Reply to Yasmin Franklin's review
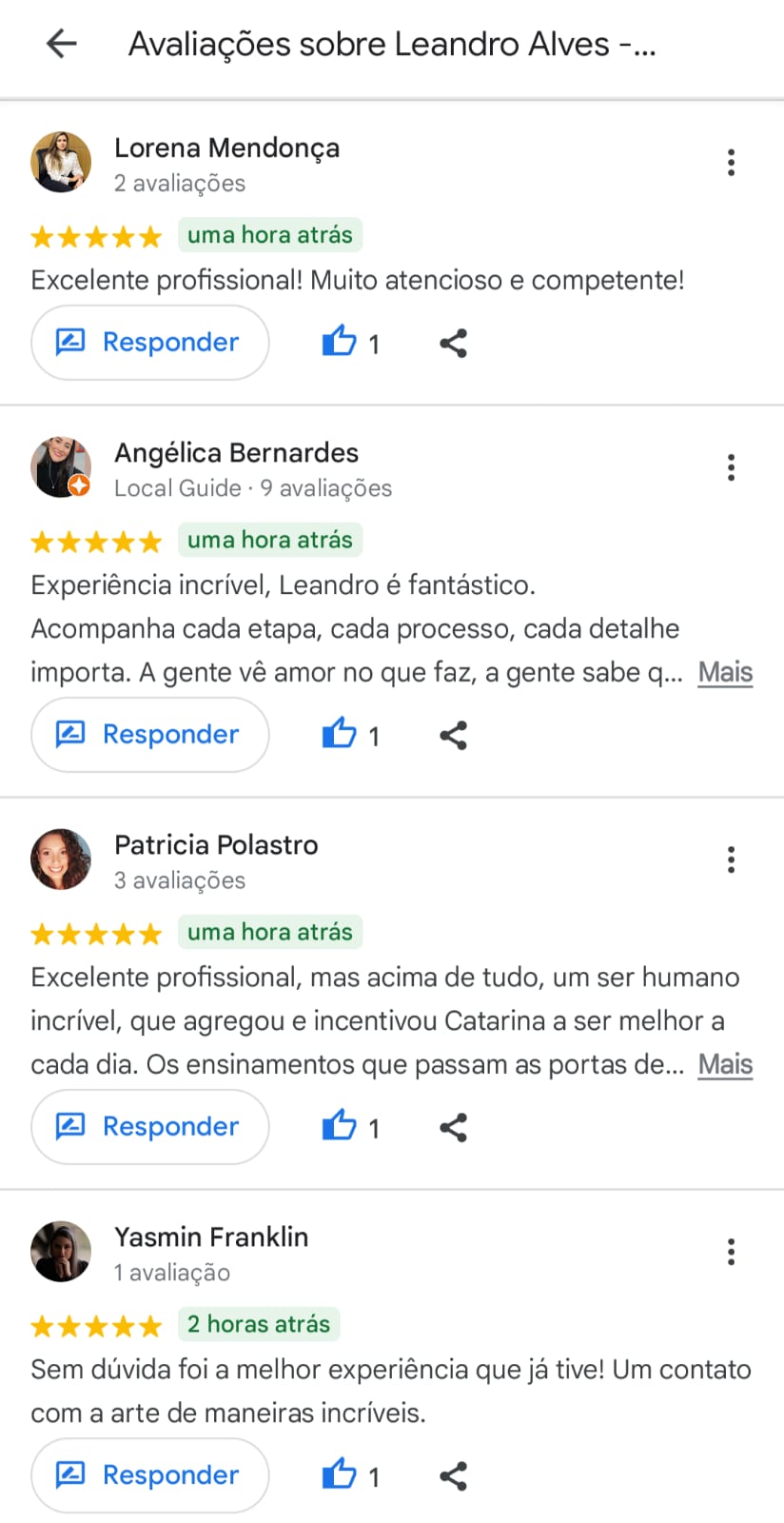 point(150,1475)
